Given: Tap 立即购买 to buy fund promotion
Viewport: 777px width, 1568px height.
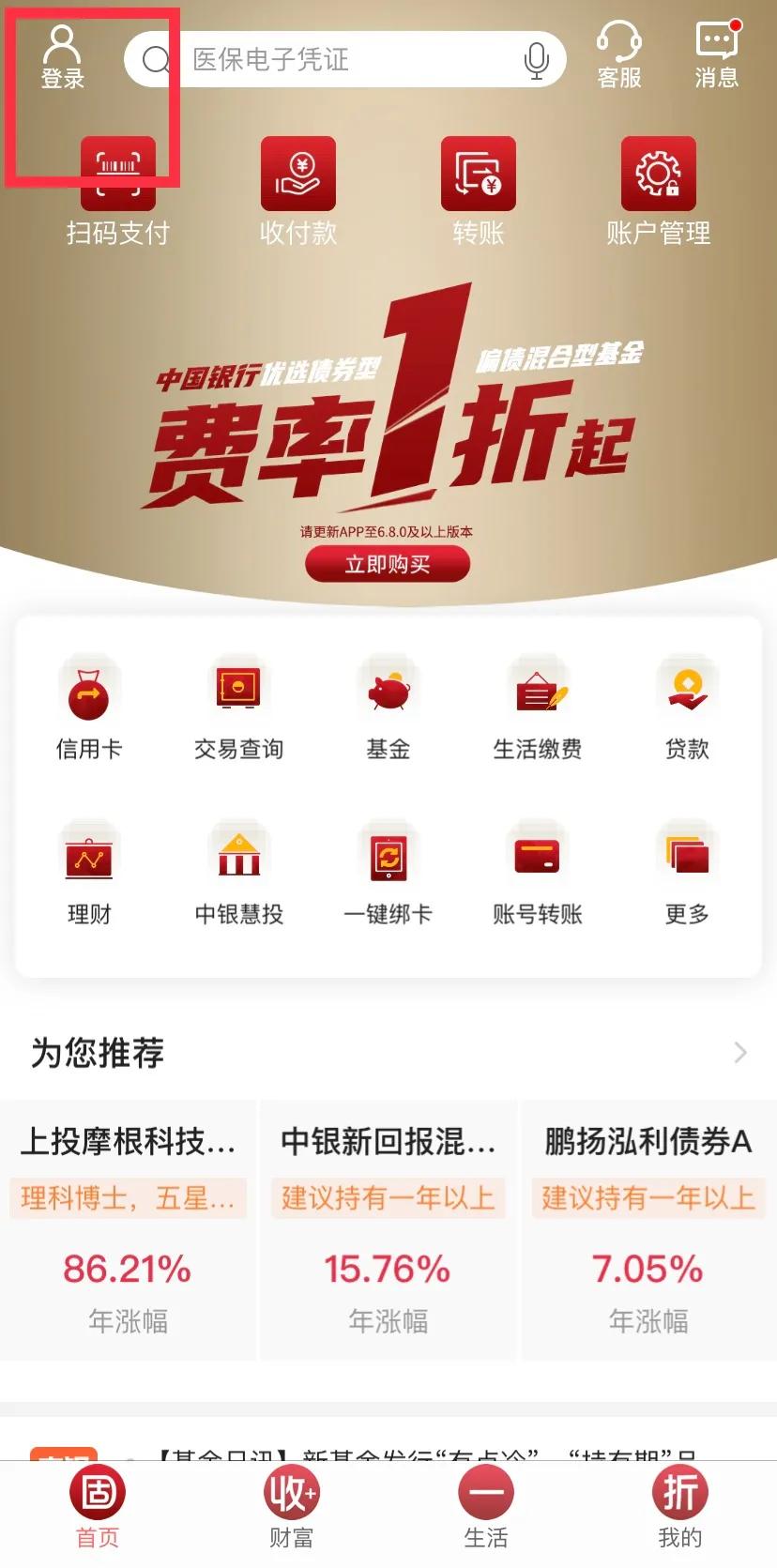Looking at the screenshot, I should [x=388, y=564].
